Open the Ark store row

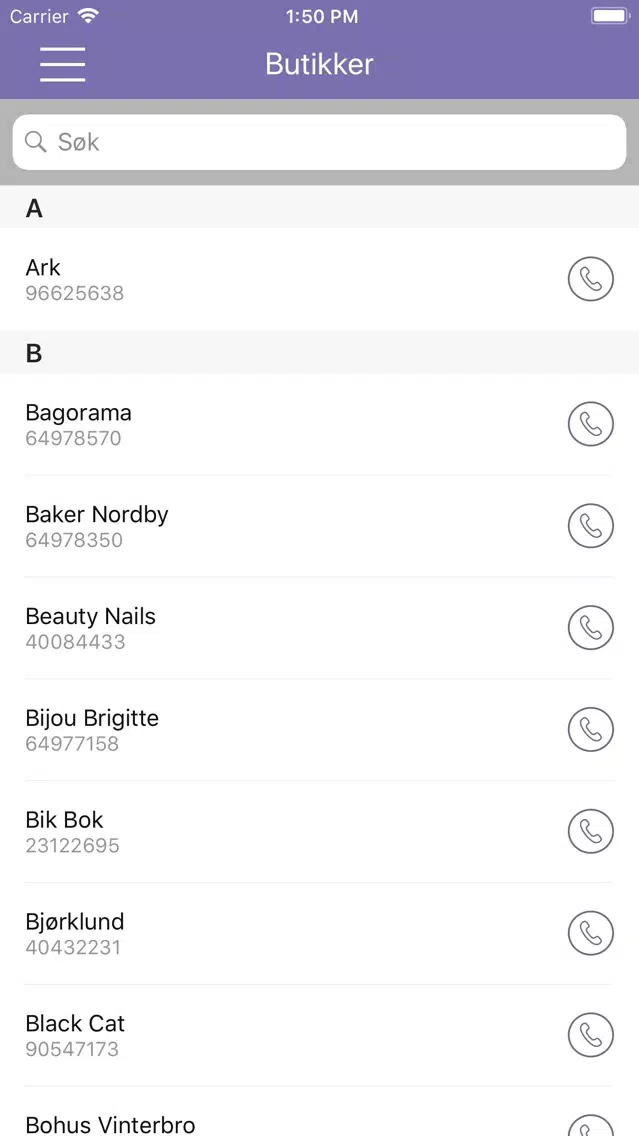click(x=320, y=280)
